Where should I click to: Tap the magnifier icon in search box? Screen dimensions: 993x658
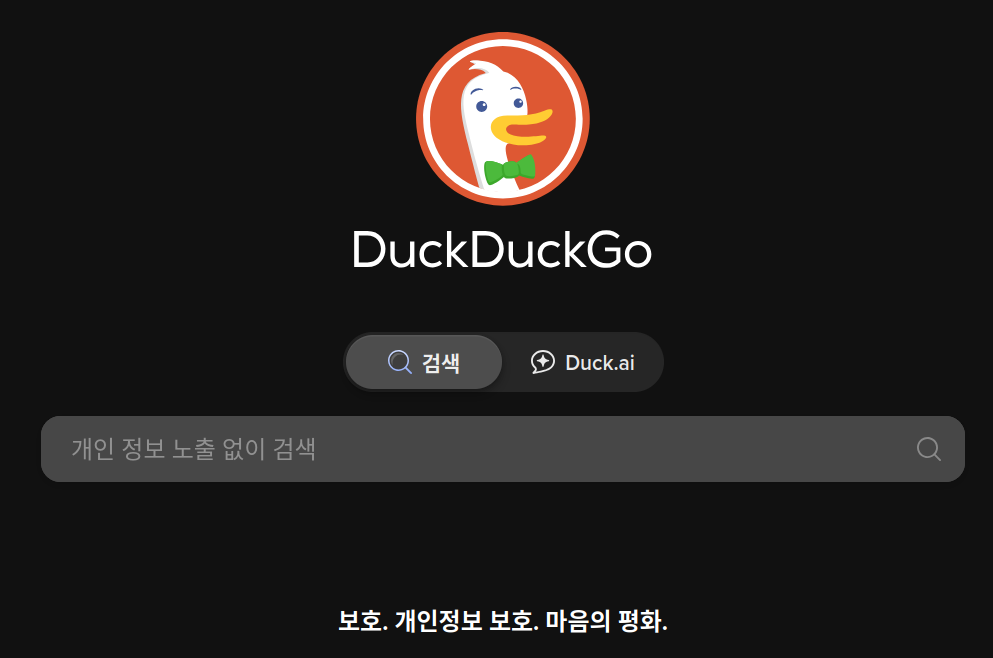[928, 449]
